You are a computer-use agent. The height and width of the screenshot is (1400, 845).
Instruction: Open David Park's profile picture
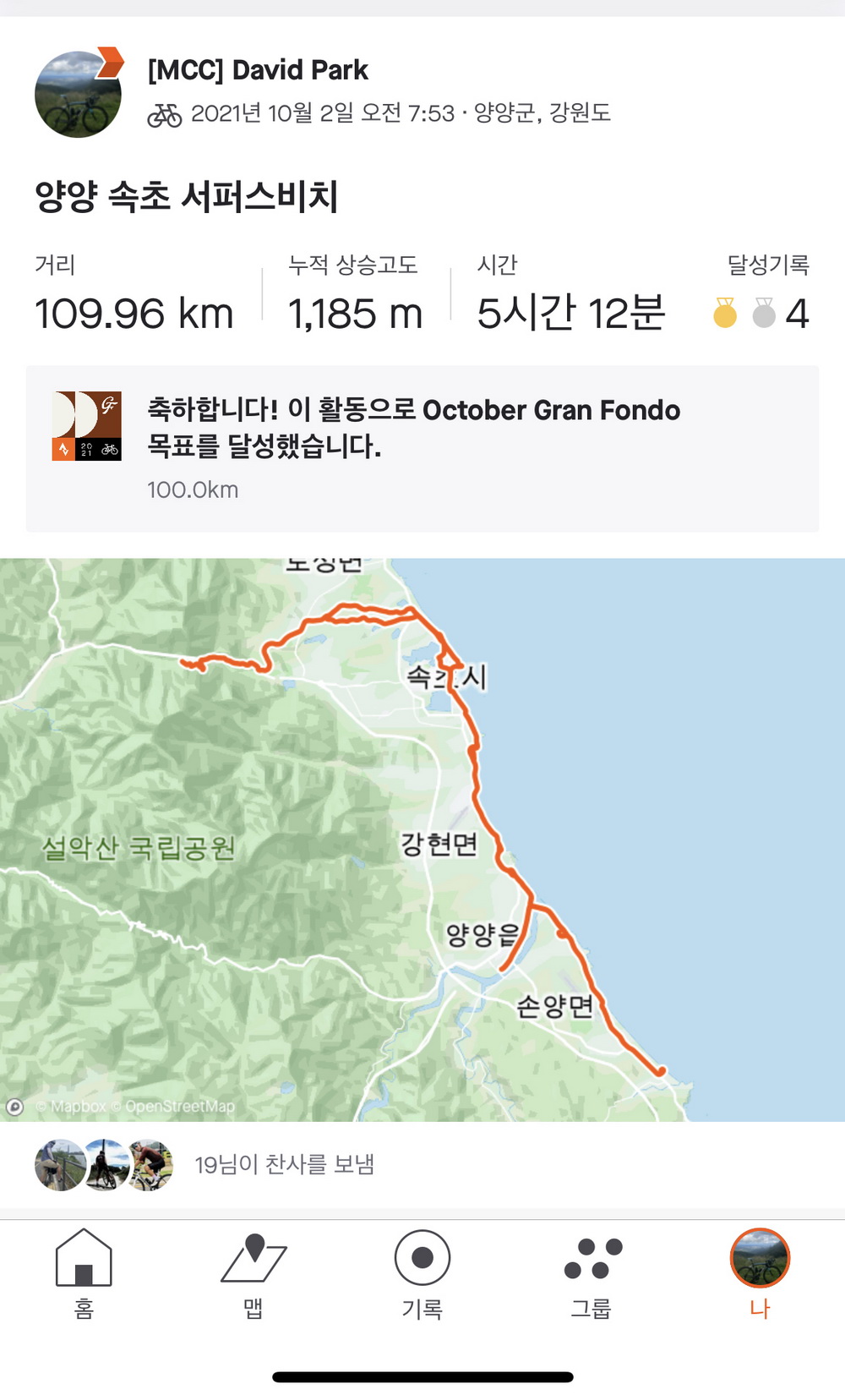77,94
